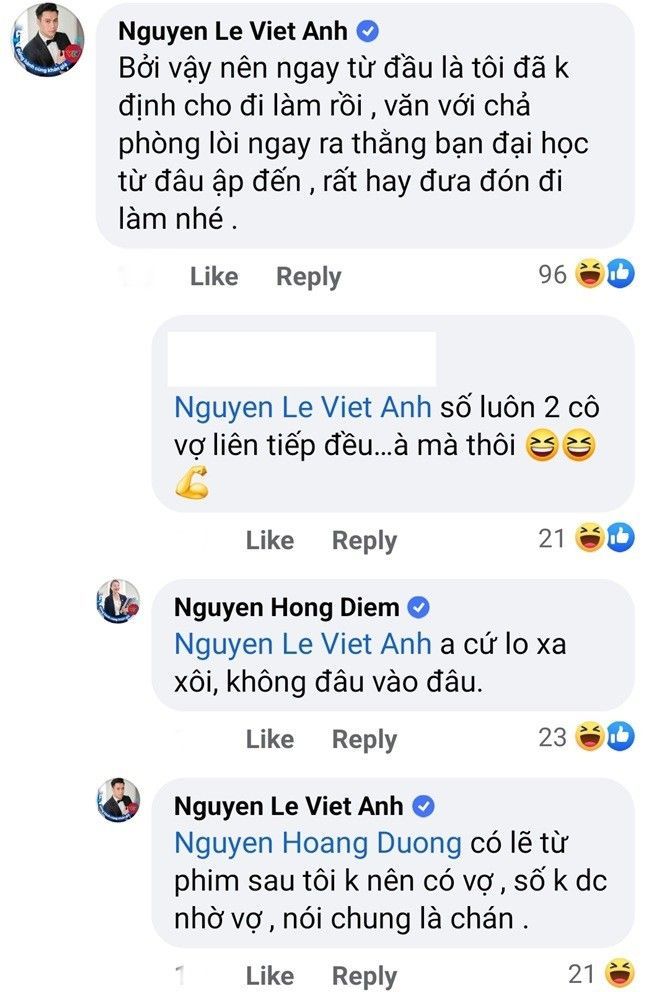Screen dimensions: 650x992
Task: Like Viet Anh's comment with 96 reactions
Action: click(x=213, y=276)
